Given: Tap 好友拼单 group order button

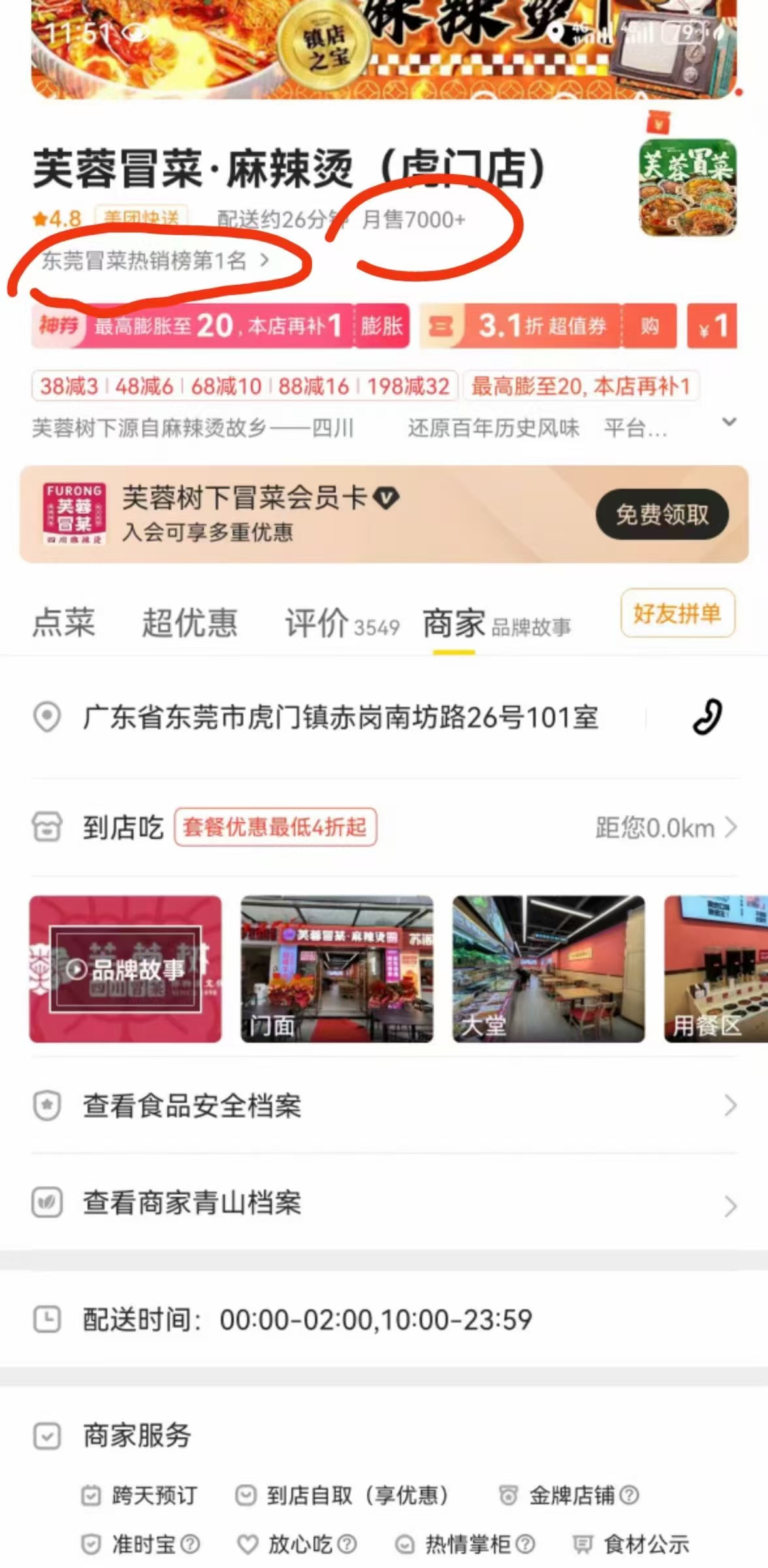Looking at the screenshot, I should (x=677, y=613).
